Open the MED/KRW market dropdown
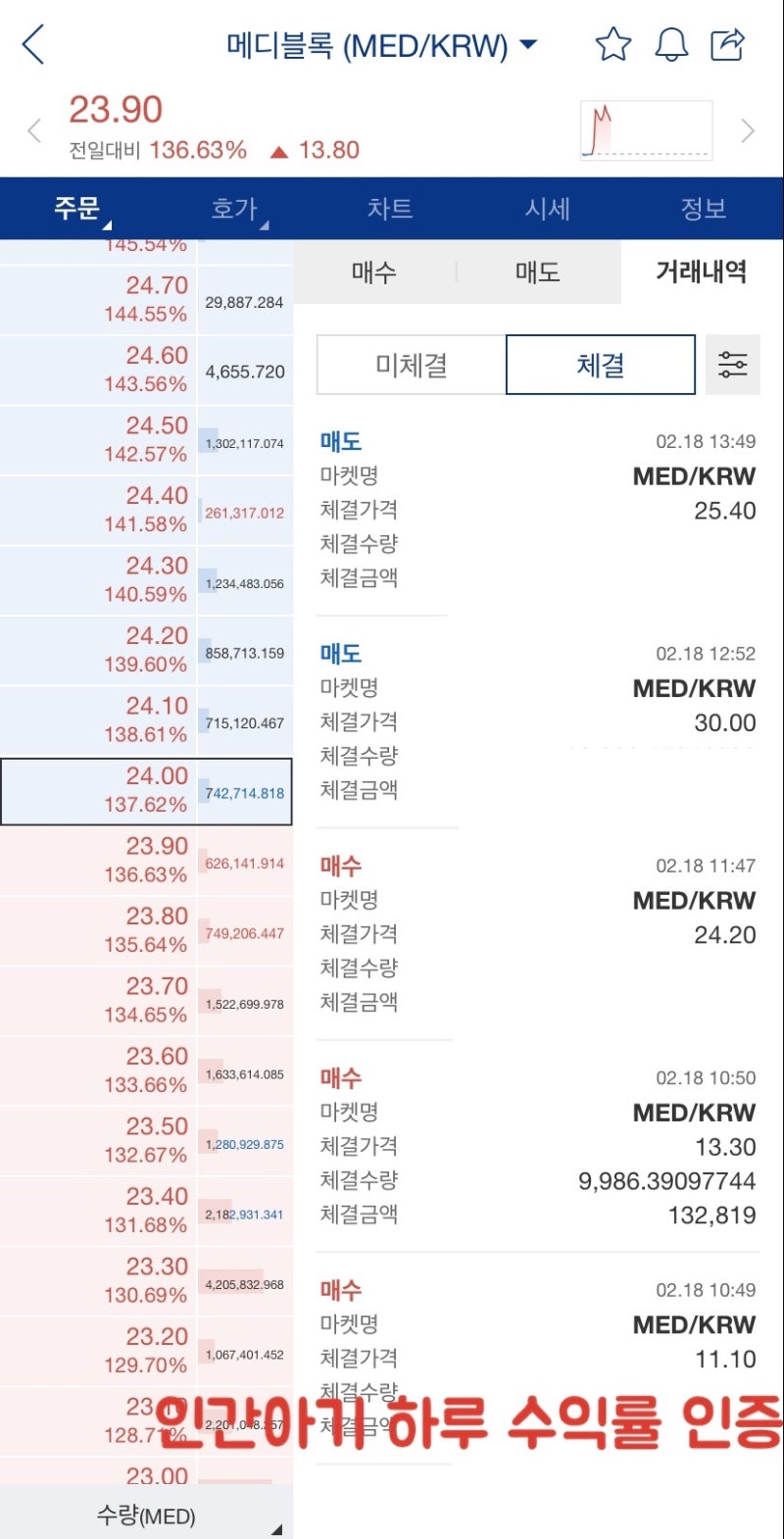 click(x=381, y=45)
